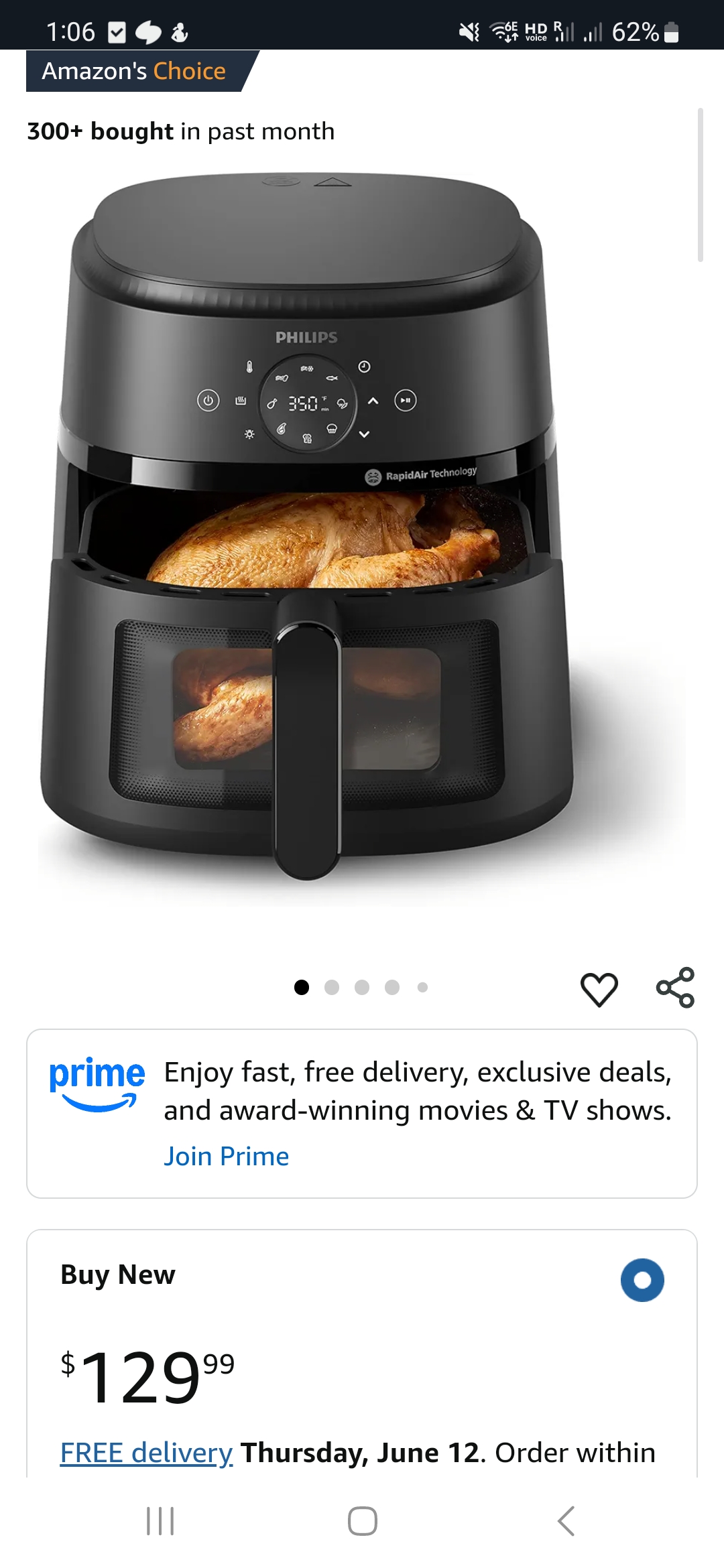Select the Buy New radio option

point(642,1280)
